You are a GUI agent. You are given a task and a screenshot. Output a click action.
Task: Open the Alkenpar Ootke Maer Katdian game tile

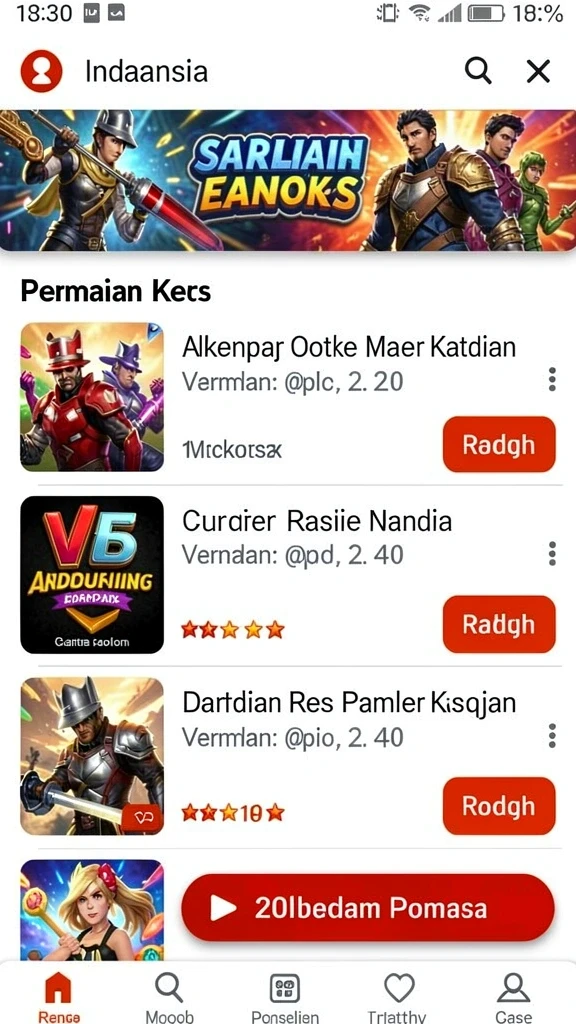coord(92,396)
